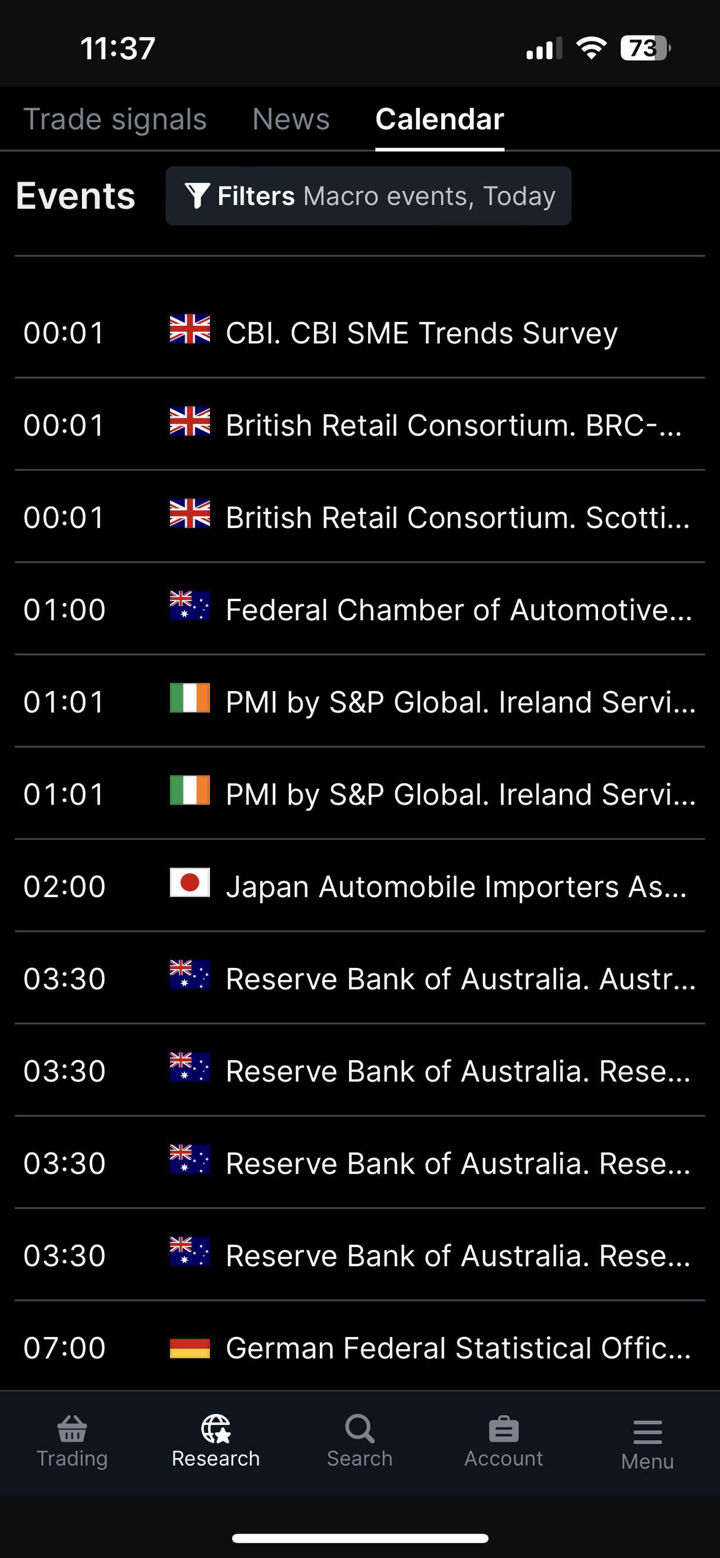720x1558 pixels.
Task: Switch to the Trade signals tab
Action: [115, 119]
